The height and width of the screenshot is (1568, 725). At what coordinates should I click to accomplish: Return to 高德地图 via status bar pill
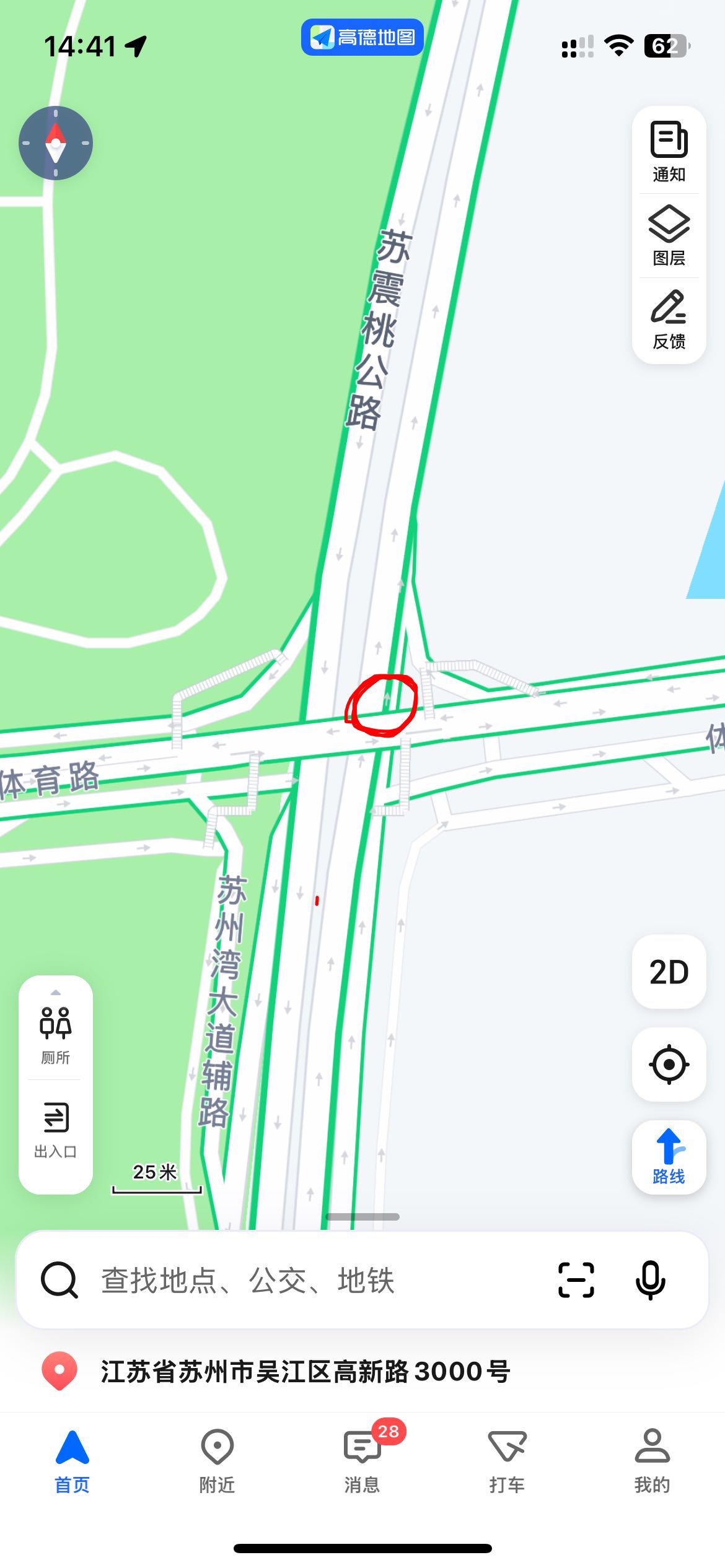pos(362,38)
